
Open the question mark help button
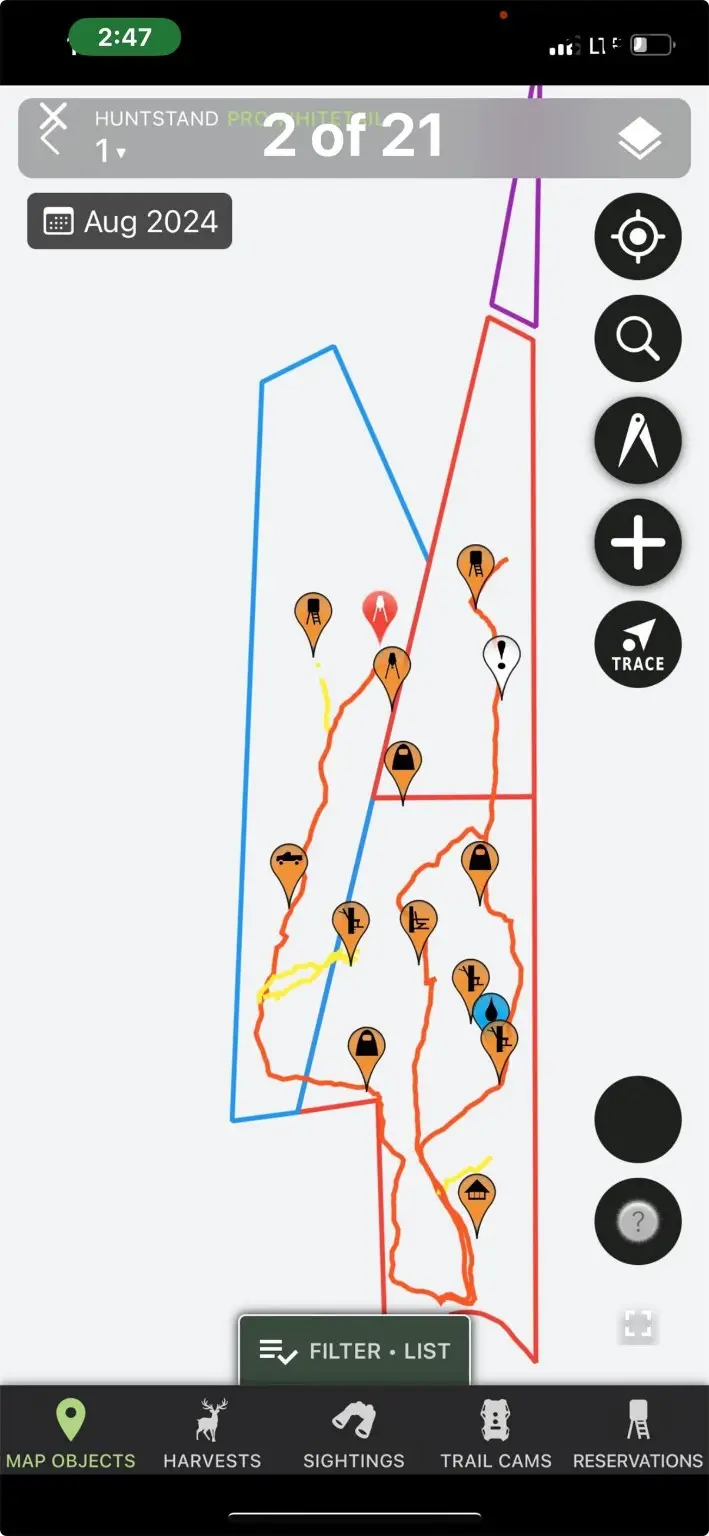point(638,1221)
